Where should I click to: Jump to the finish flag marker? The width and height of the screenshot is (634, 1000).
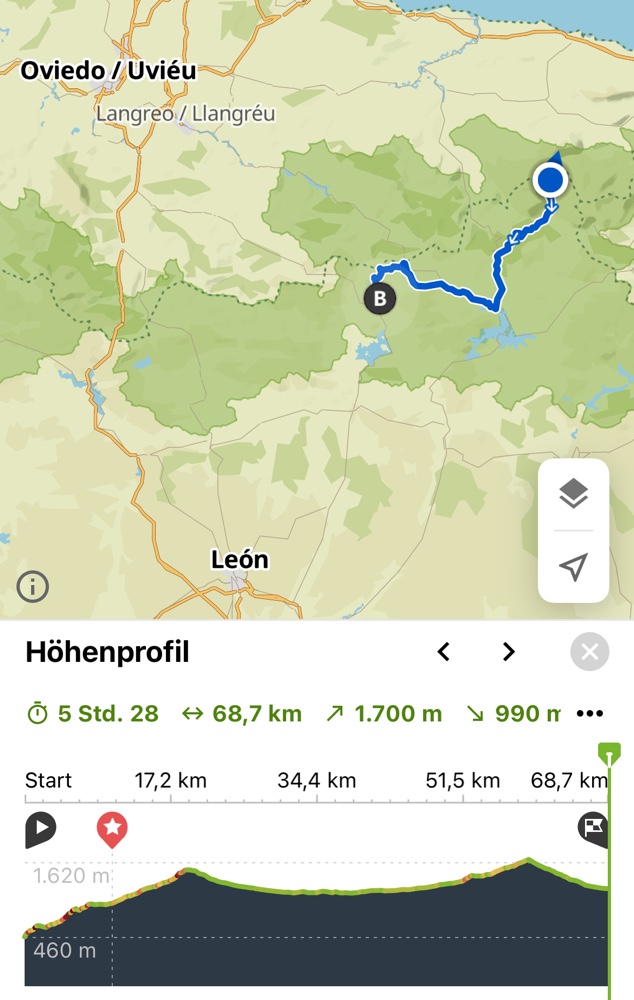(x=593, y=827)
